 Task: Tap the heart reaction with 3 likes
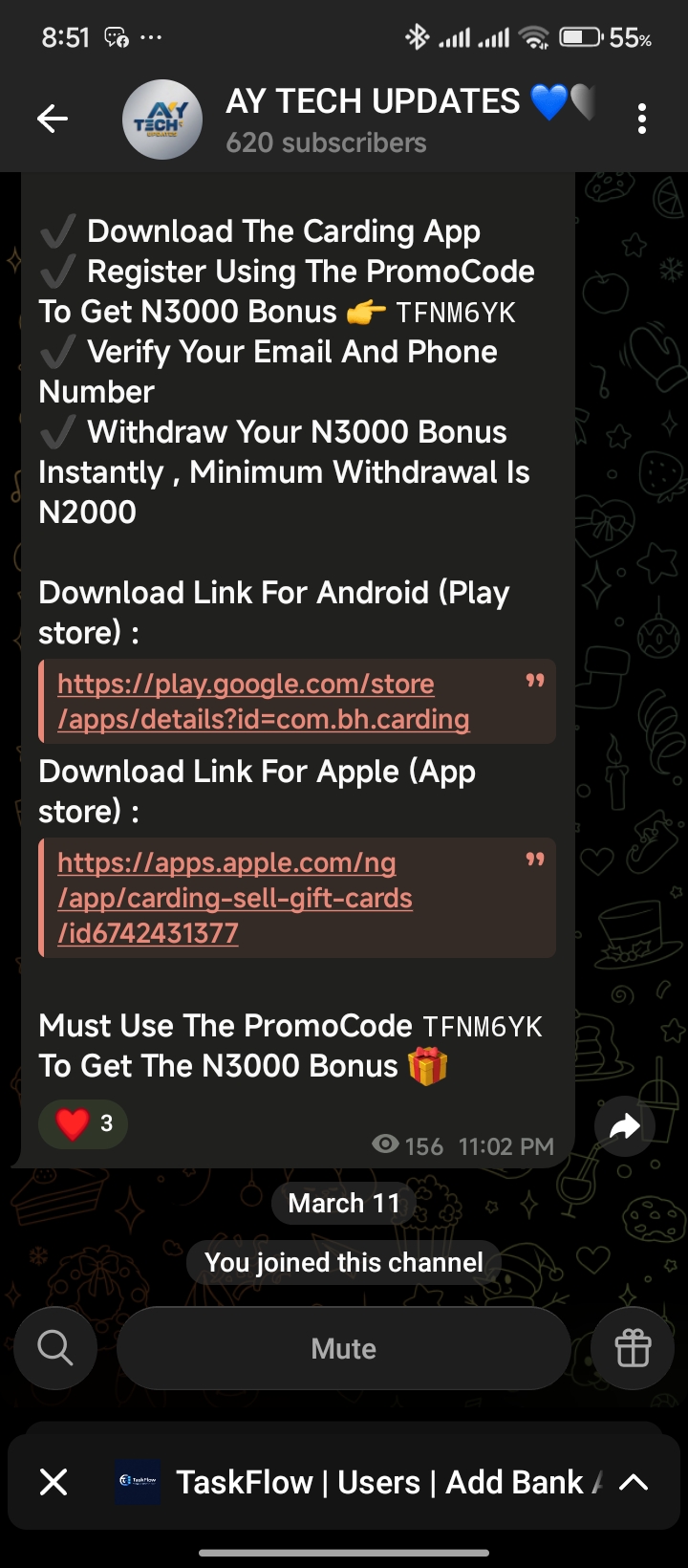(x=83, y=1123)
